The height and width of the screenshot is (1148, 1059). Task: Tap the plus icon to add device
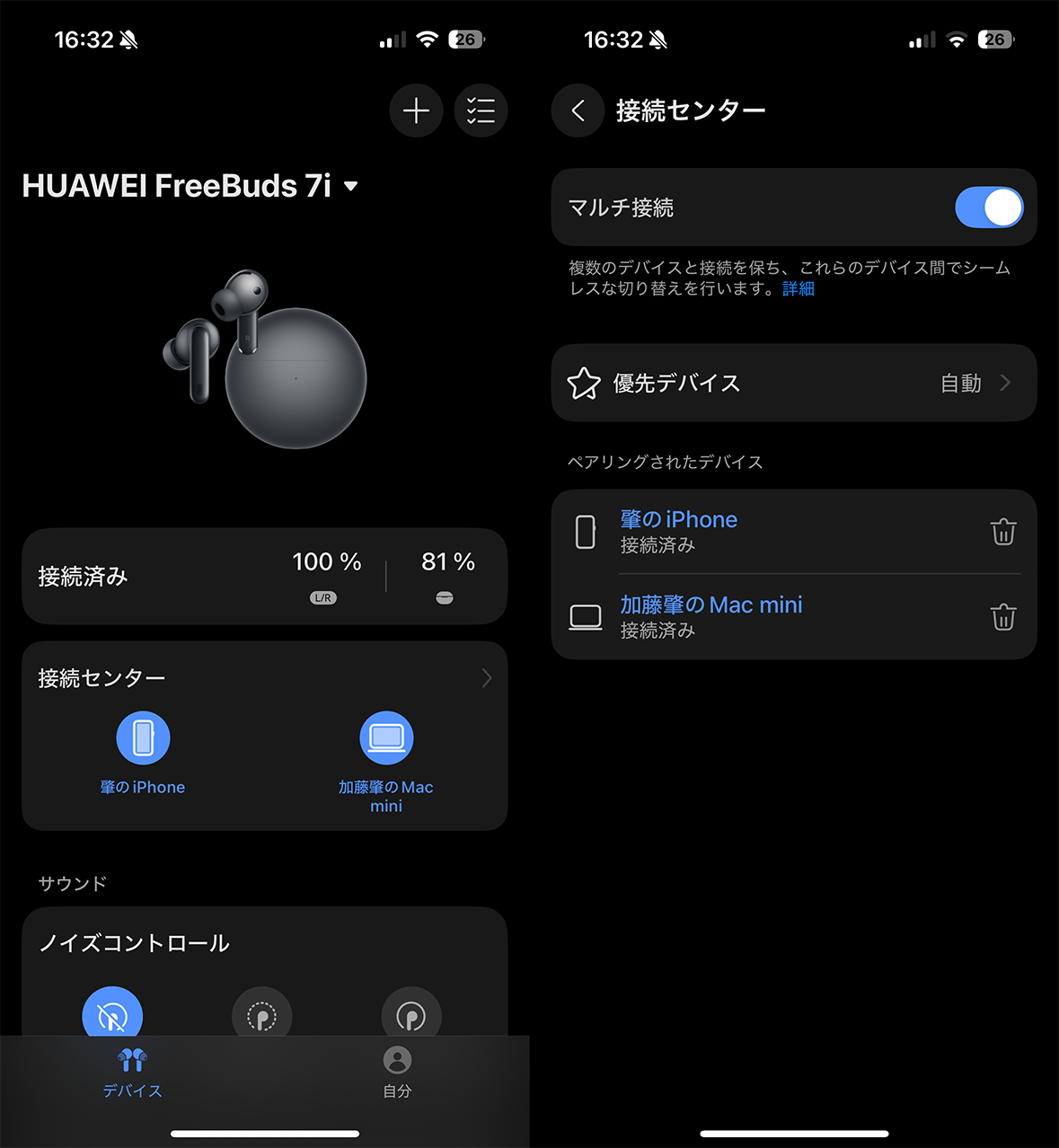416,110
